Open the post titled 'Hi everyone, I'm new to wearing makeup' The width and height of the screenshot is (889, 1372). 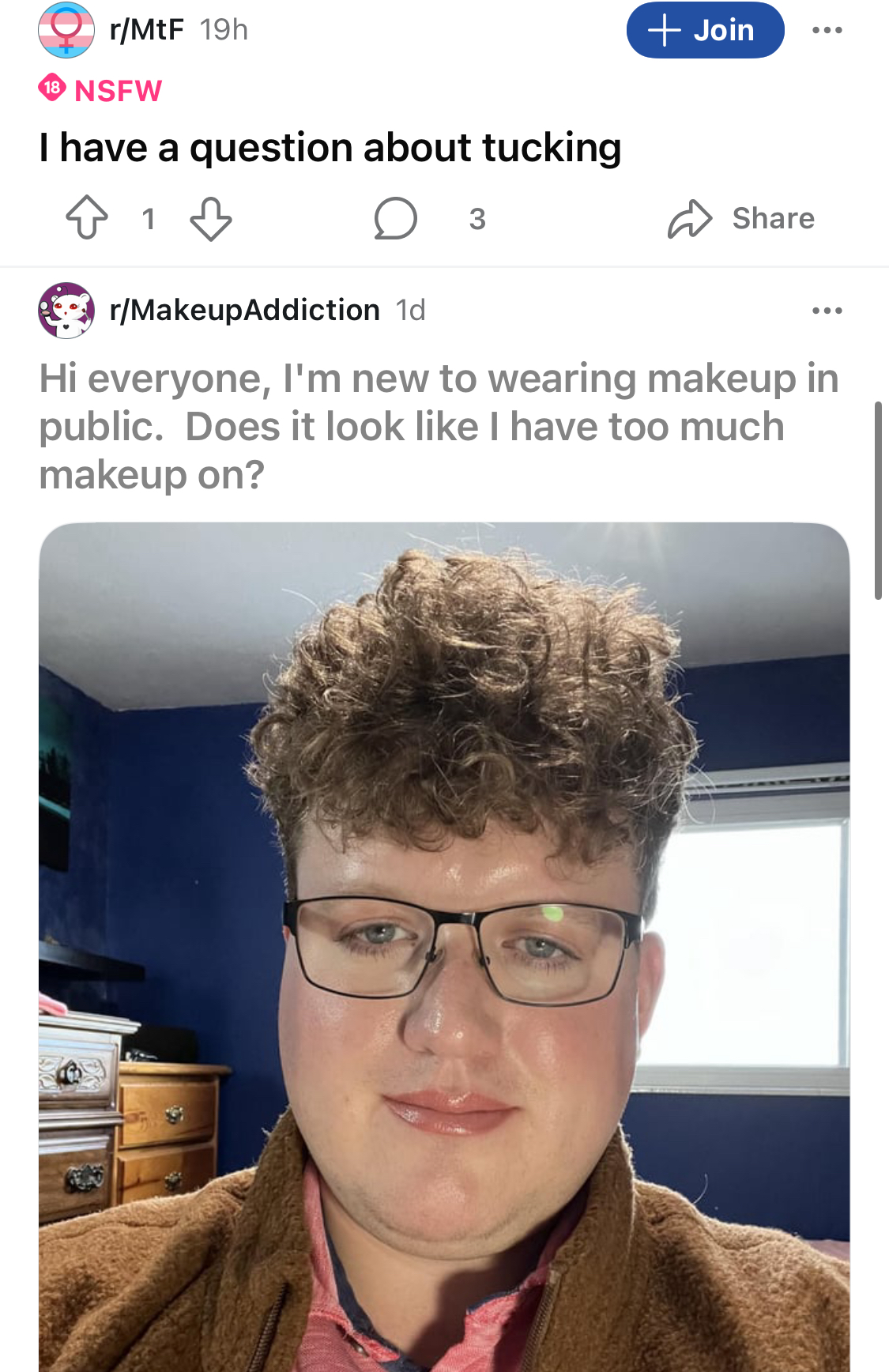click(439, 426)
